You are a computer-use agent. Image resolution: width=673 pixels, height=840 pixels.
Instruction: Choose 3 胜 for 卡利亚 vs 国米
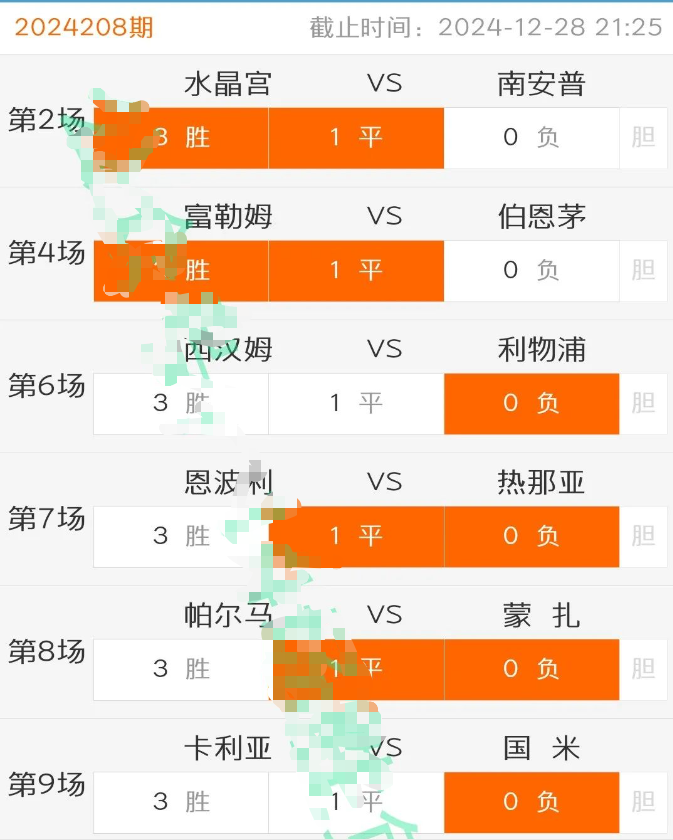coord(181,802)
